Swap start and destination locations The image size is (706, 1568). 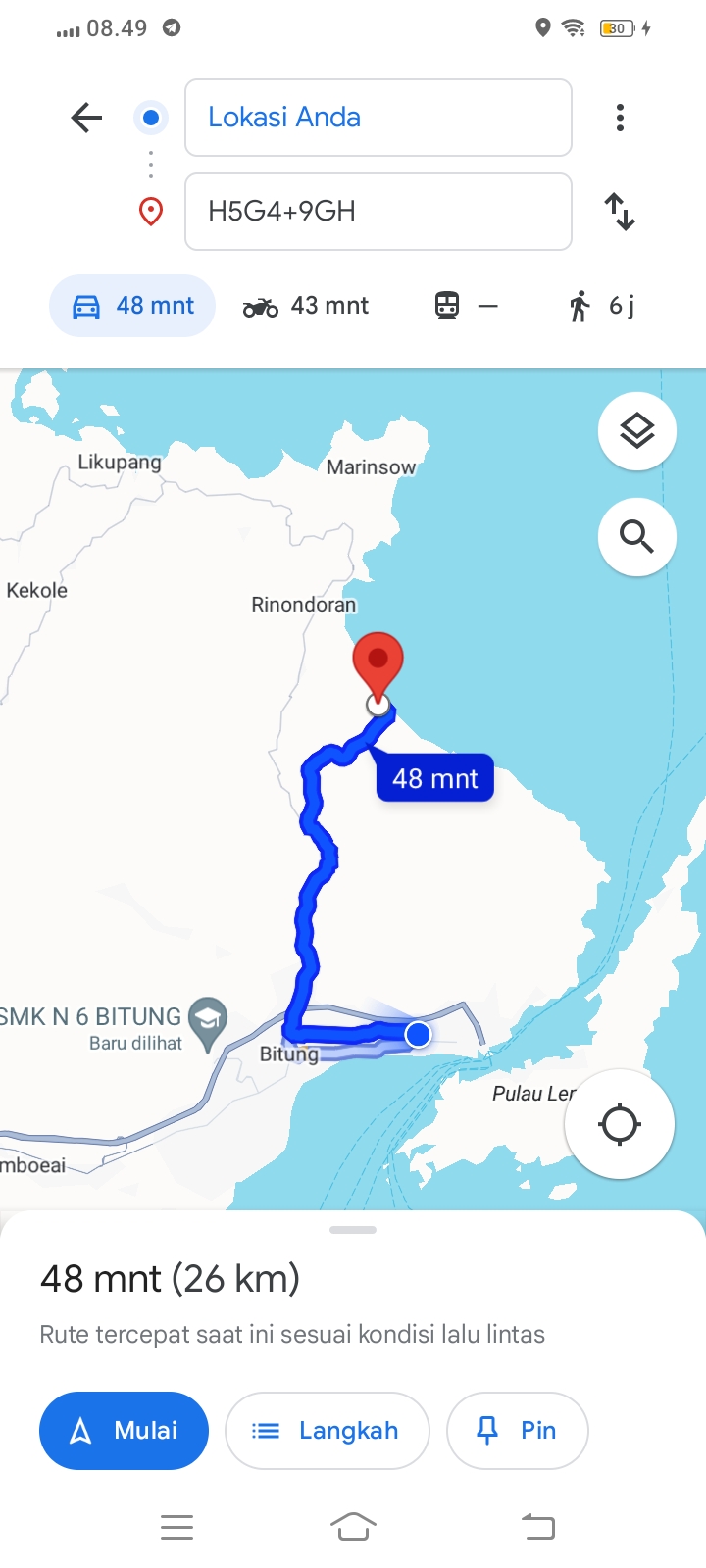pos(620,212)
